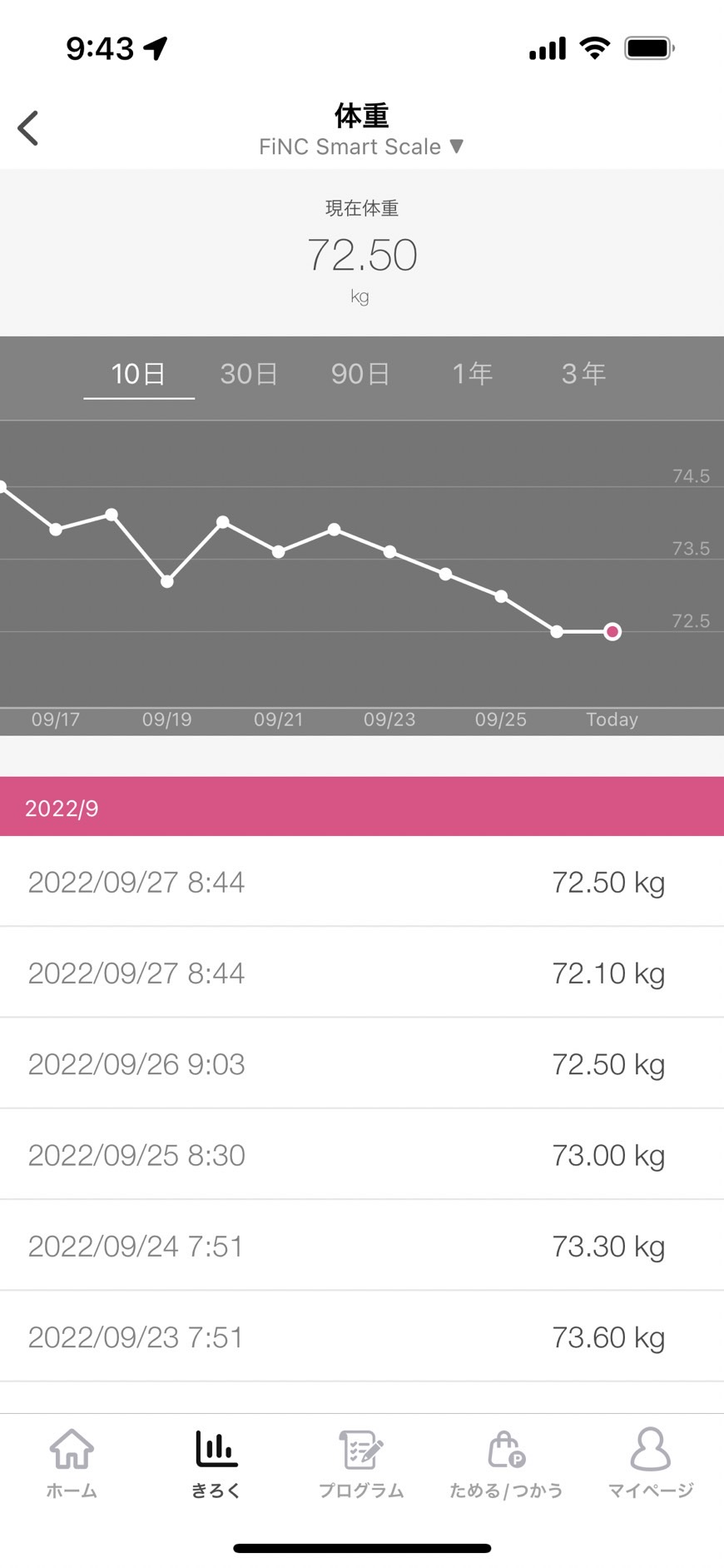Go back using the top-left arrow
Screen dimensions: 724x1568
(x=28, y=128)
